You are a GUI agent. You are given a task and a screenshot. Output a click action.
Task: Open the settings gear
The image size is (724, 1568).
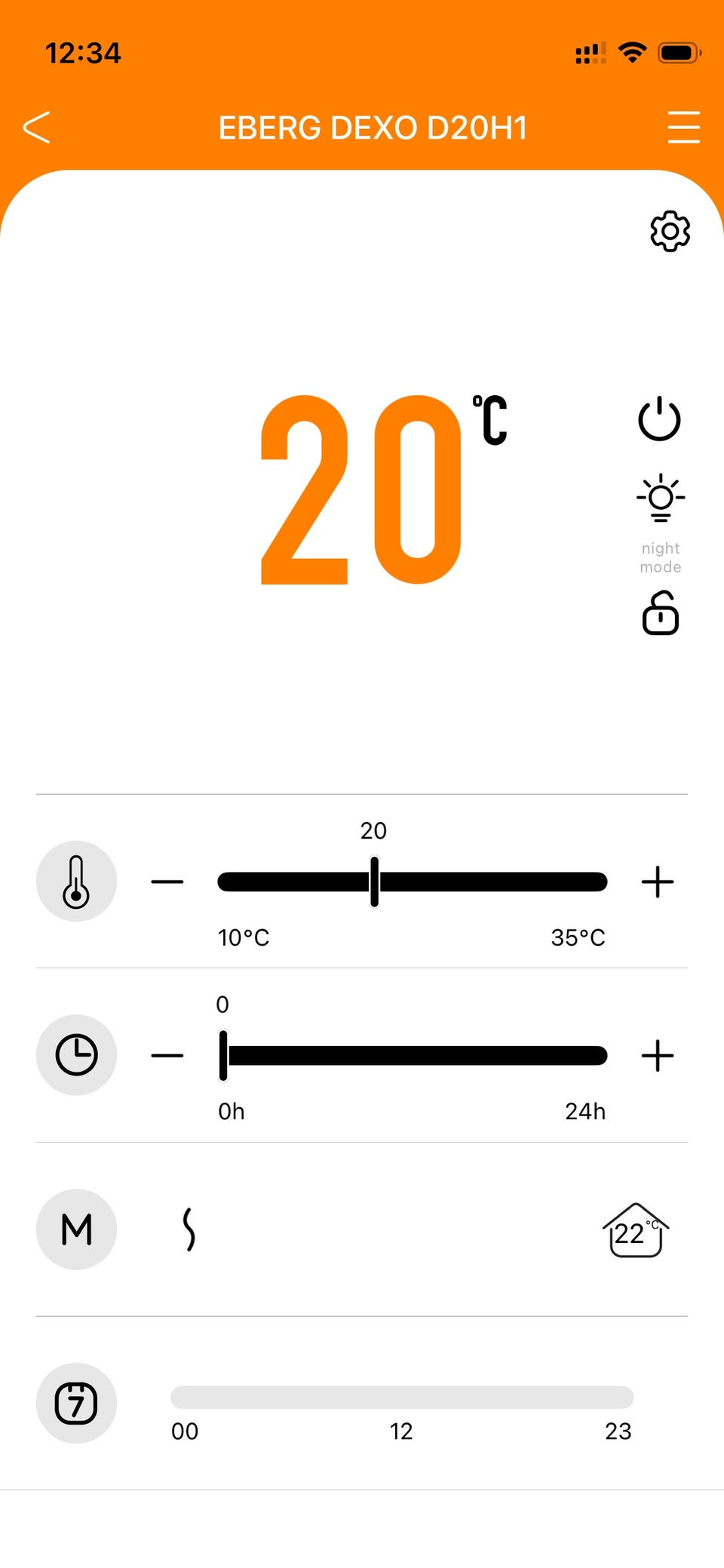click(x=670, y=231)
